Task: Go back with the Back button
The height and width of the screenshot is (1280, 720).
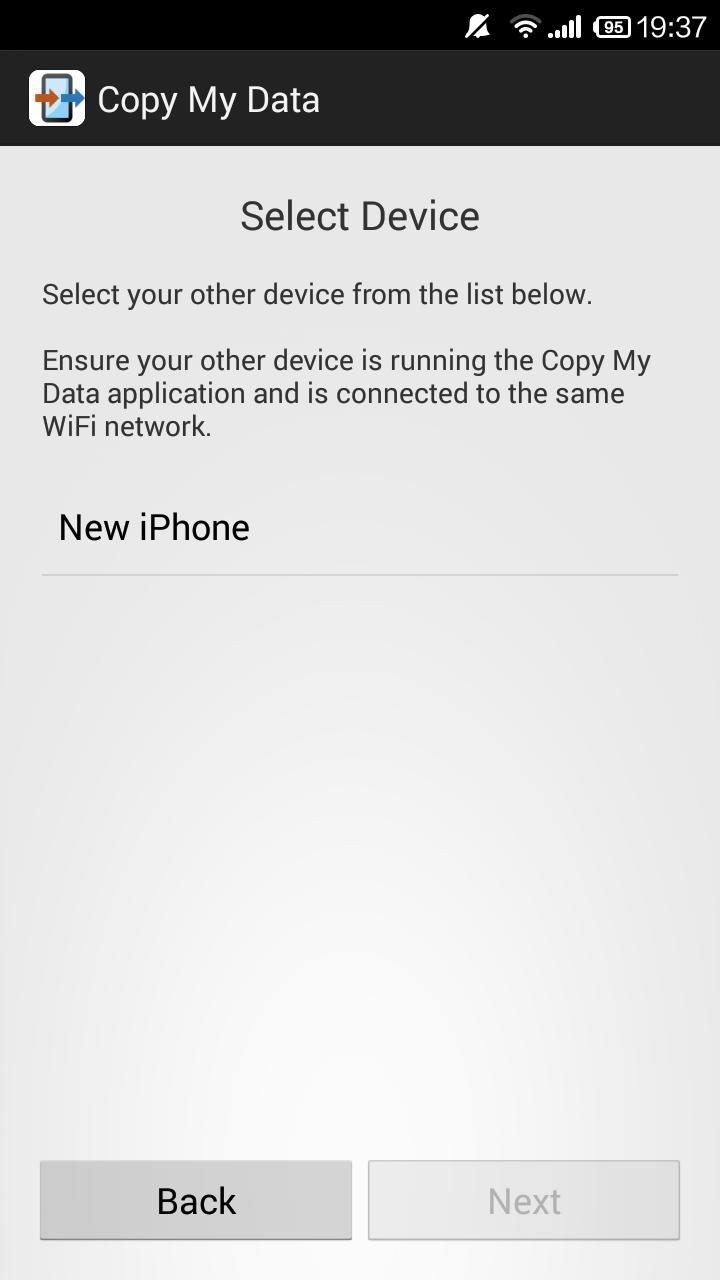Action: click(196, 1200)
